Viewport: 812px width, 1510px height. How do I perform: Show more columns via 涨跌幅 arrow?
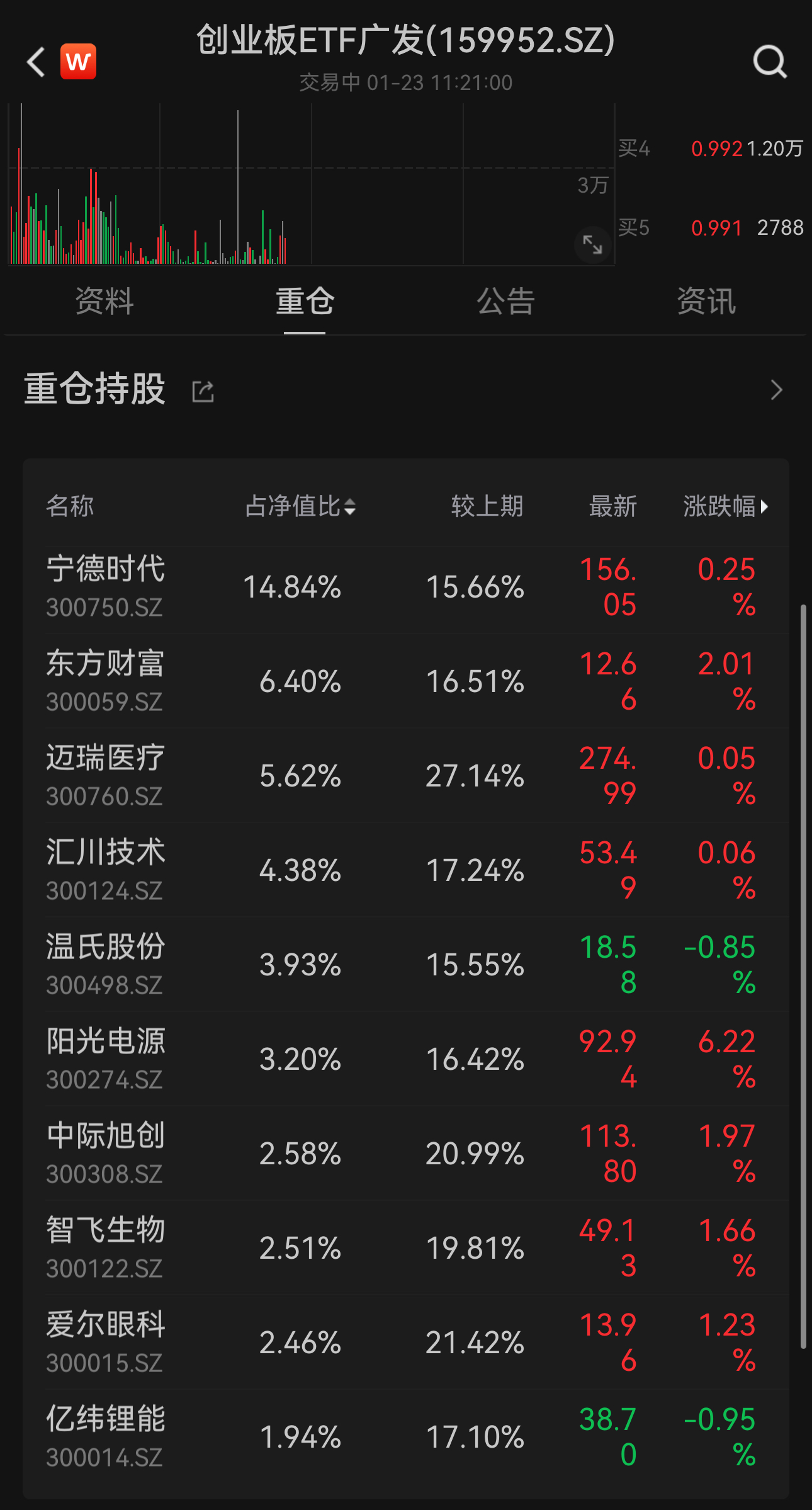point(726,506)
